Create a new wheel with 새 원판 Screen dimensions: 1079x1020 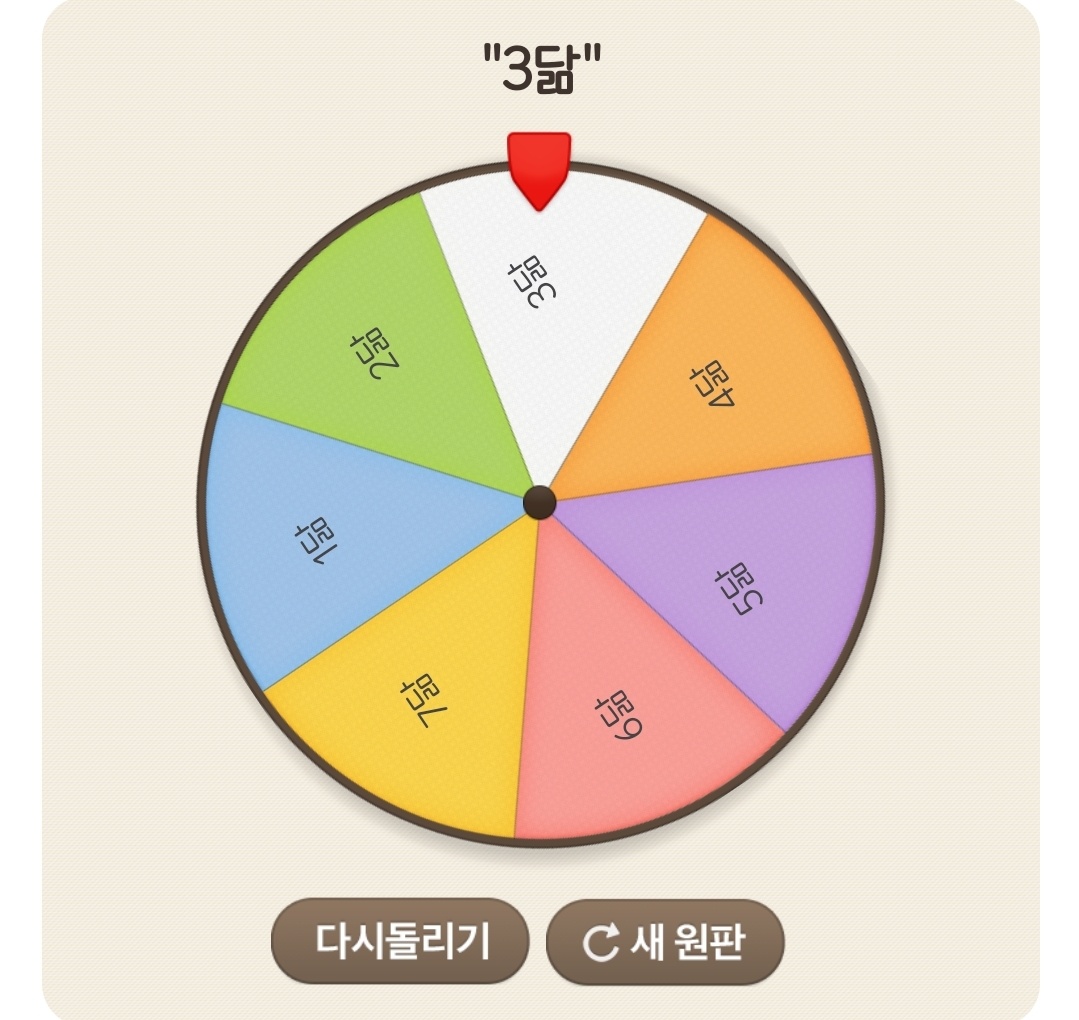click(665, 942)
